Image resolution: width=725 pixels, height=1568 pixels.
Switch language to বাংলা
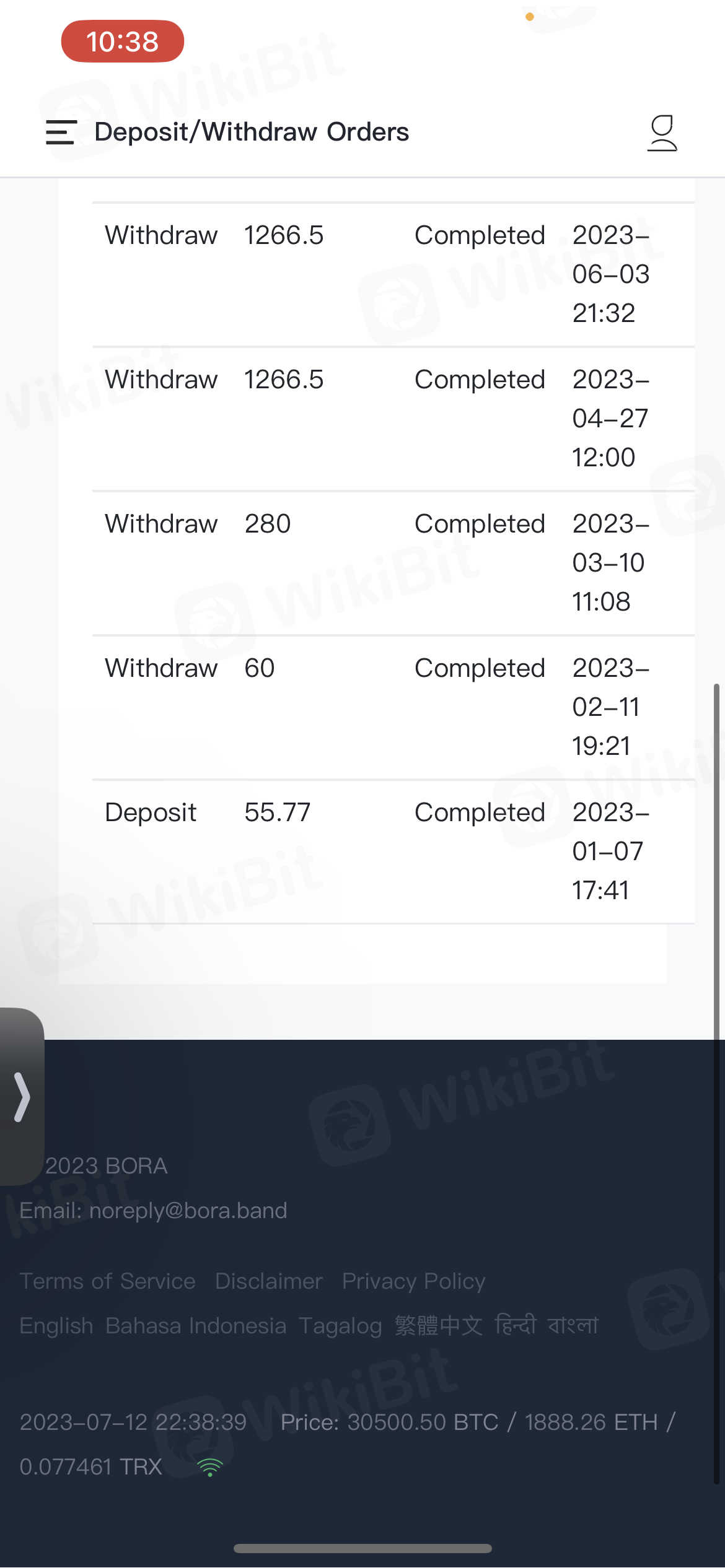573,1325
